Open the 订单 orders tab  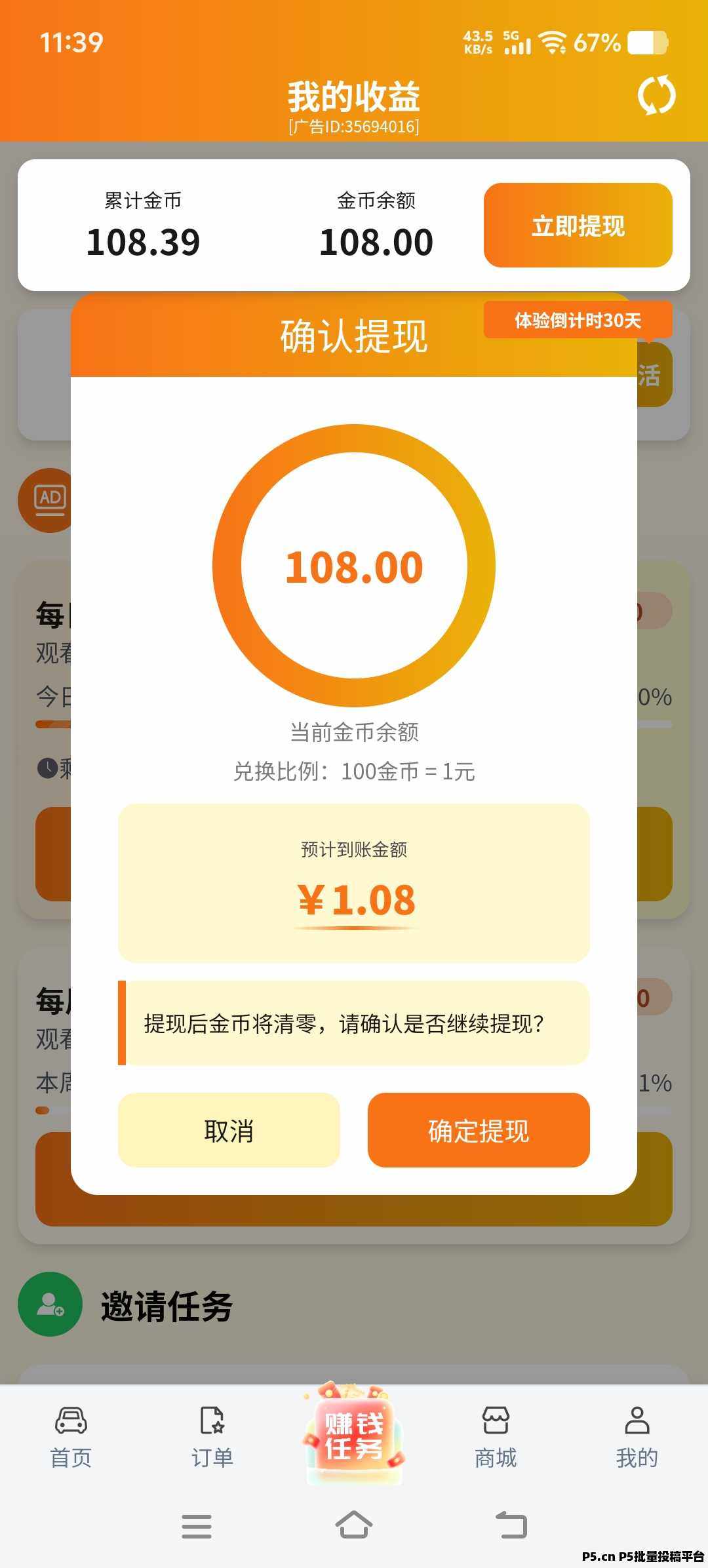coord(212,1437)
